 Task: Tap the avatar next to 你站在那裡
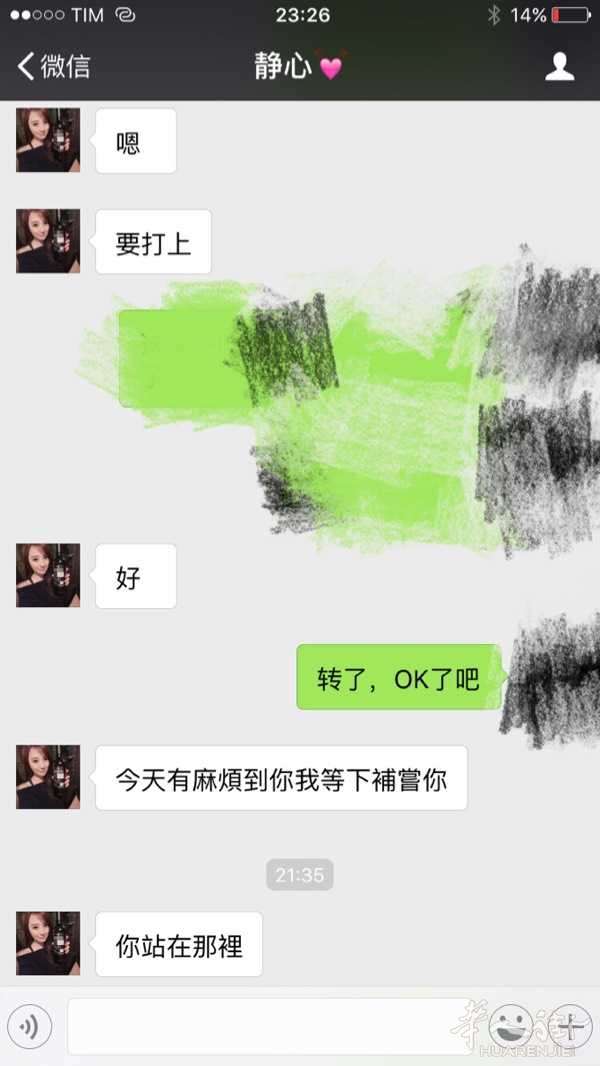[x=47, y=943]
